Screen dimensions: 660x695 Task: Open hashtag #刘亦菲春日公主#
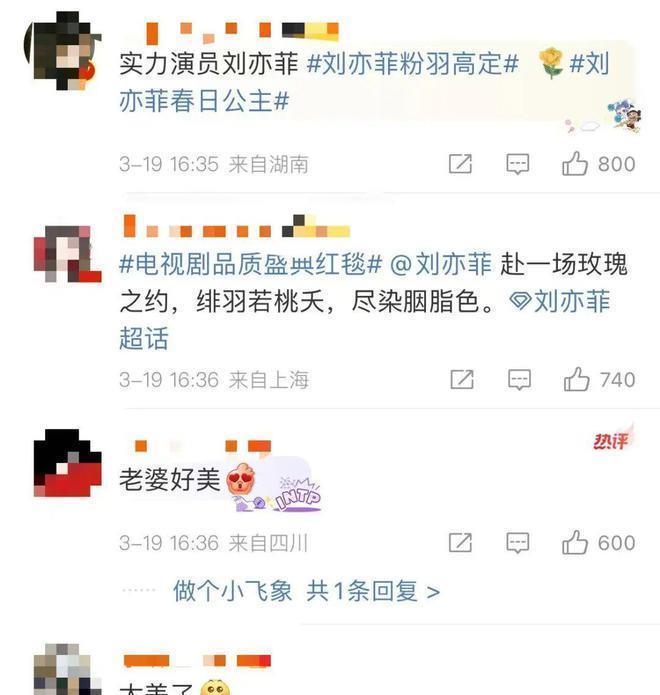205,100
